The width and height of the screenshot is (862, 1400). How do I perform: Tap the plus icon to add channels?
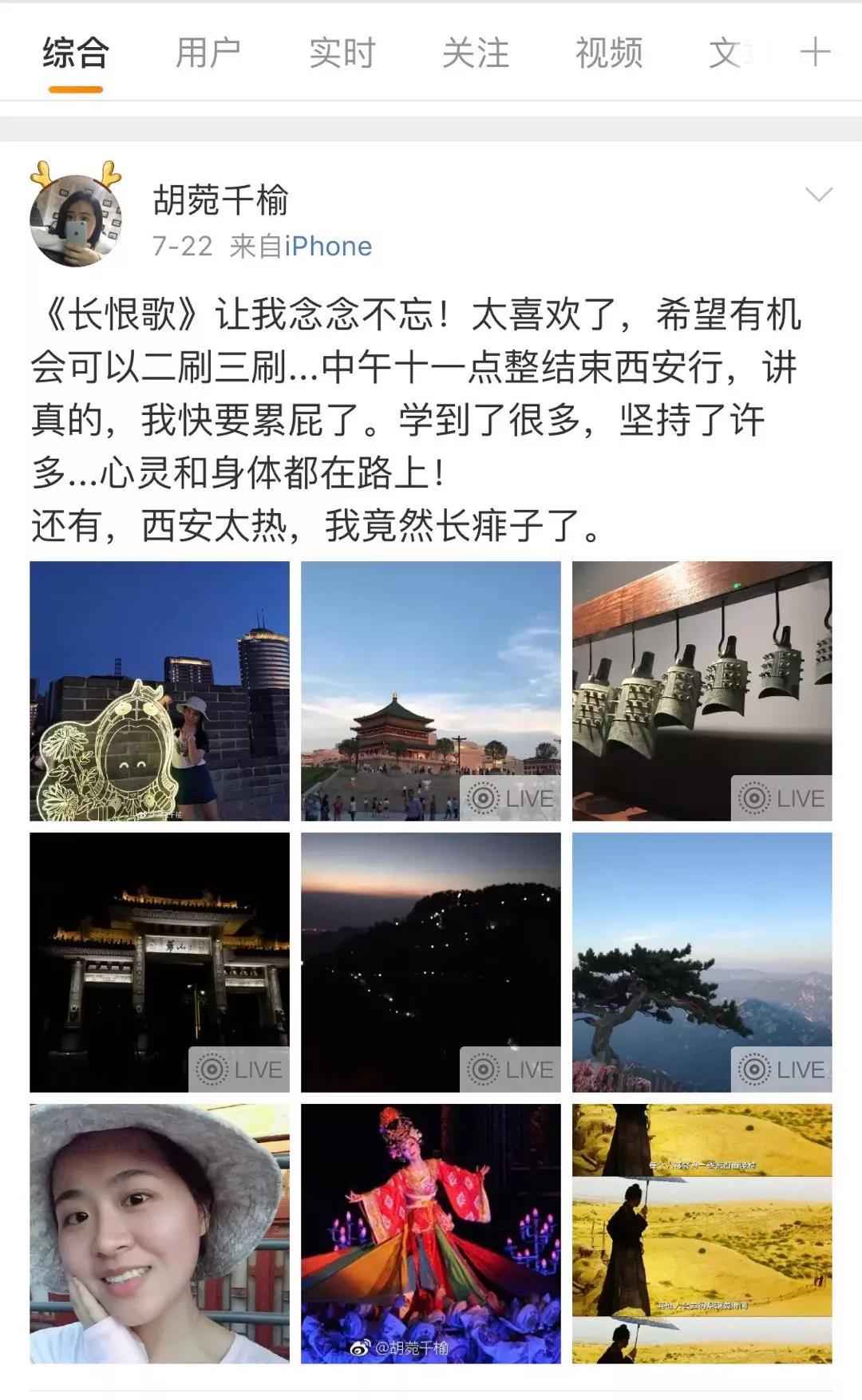[x=815, y=53]
